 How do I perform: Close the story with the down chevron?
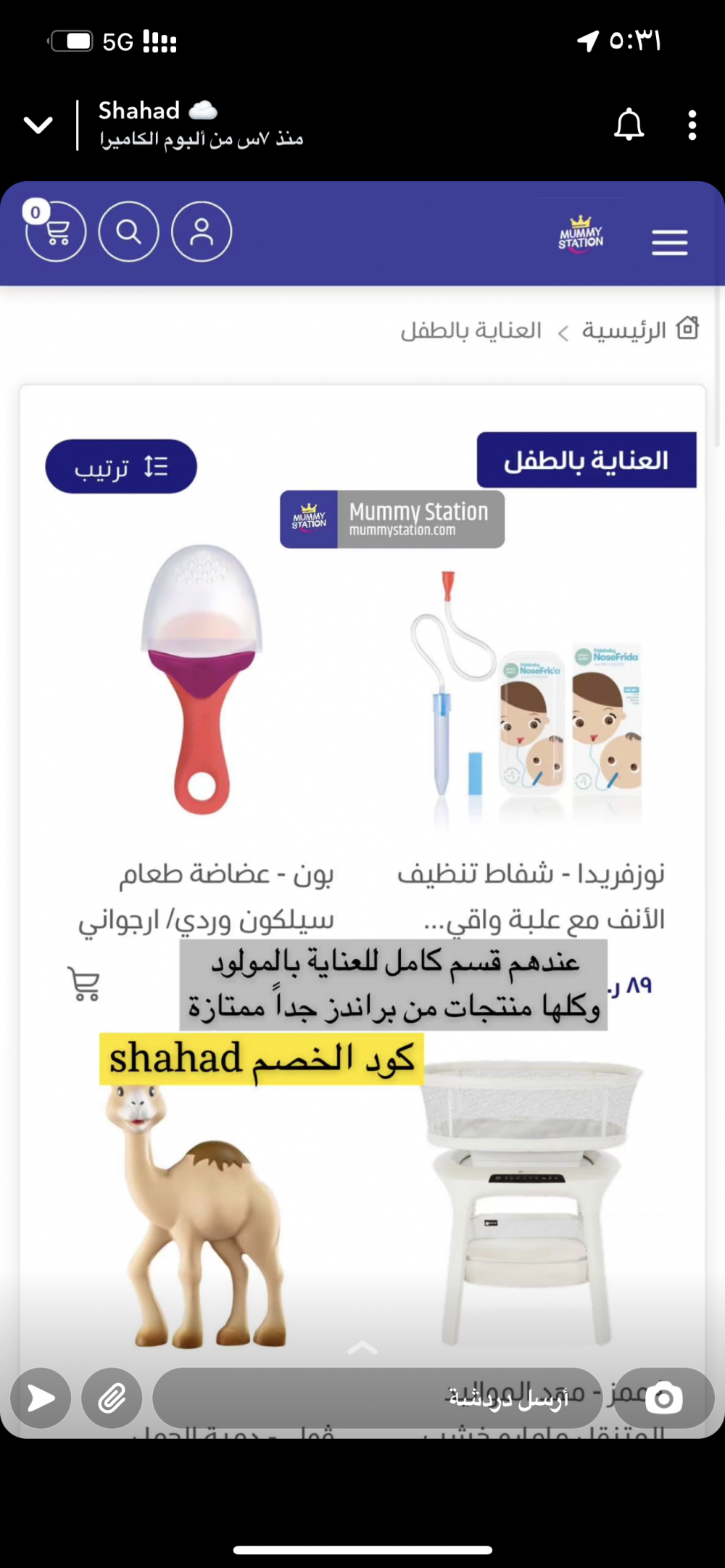(38, 125)
